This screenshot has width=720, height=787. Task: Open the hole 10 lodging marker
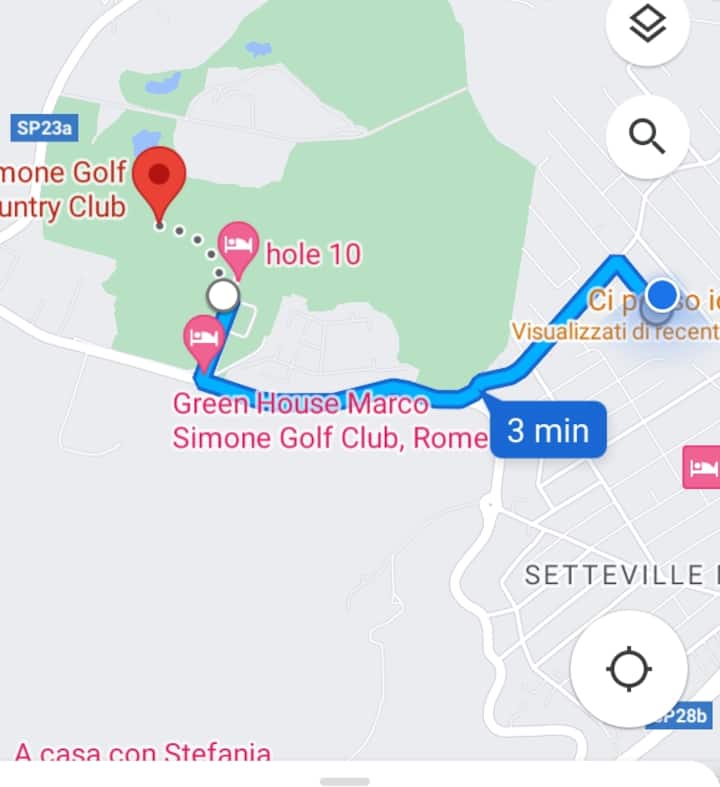tap(238, 246)
